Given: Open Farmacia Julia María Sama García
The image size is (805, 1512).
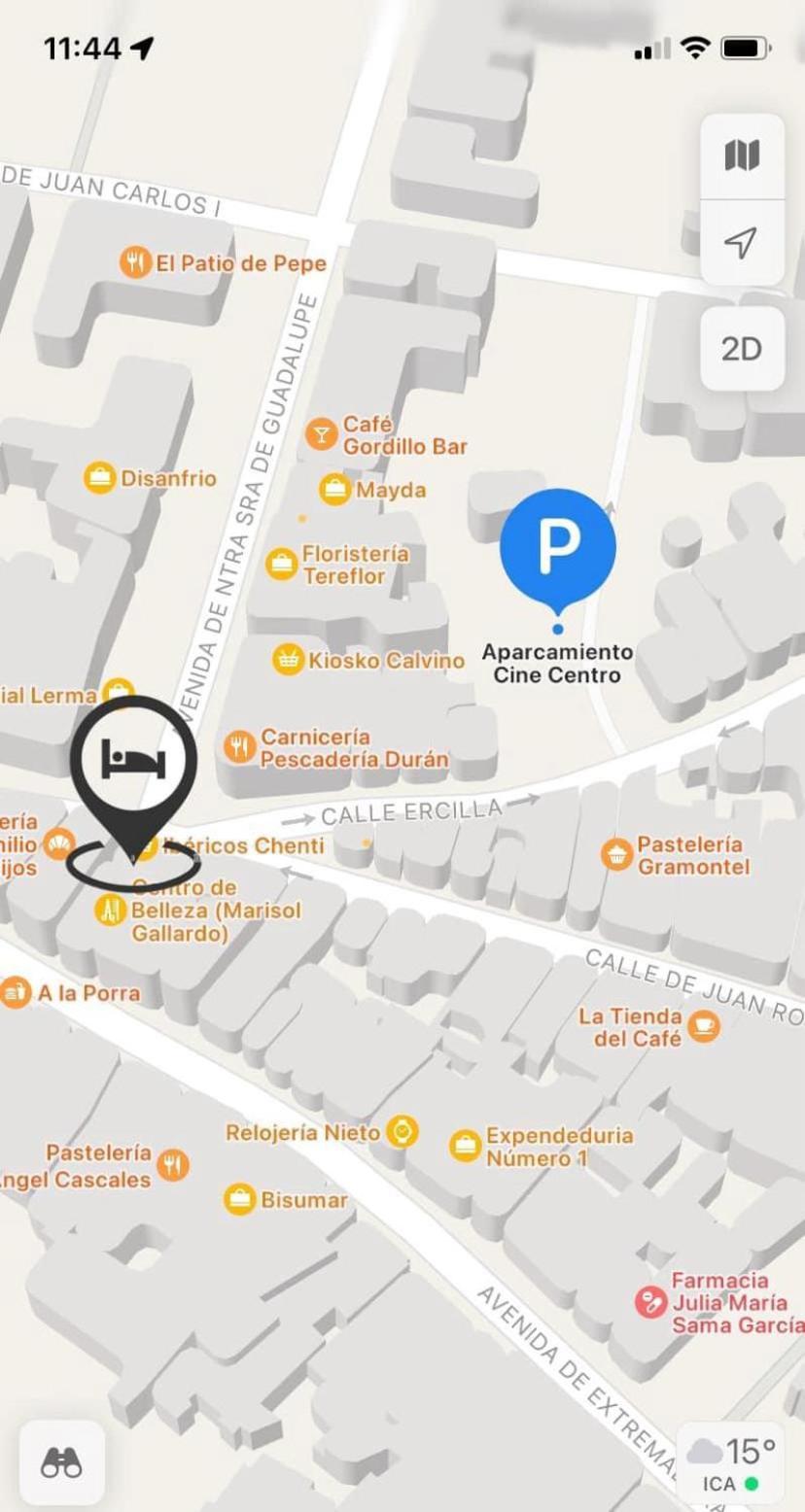Looking at the screenshot, I should click(650, 1302).
